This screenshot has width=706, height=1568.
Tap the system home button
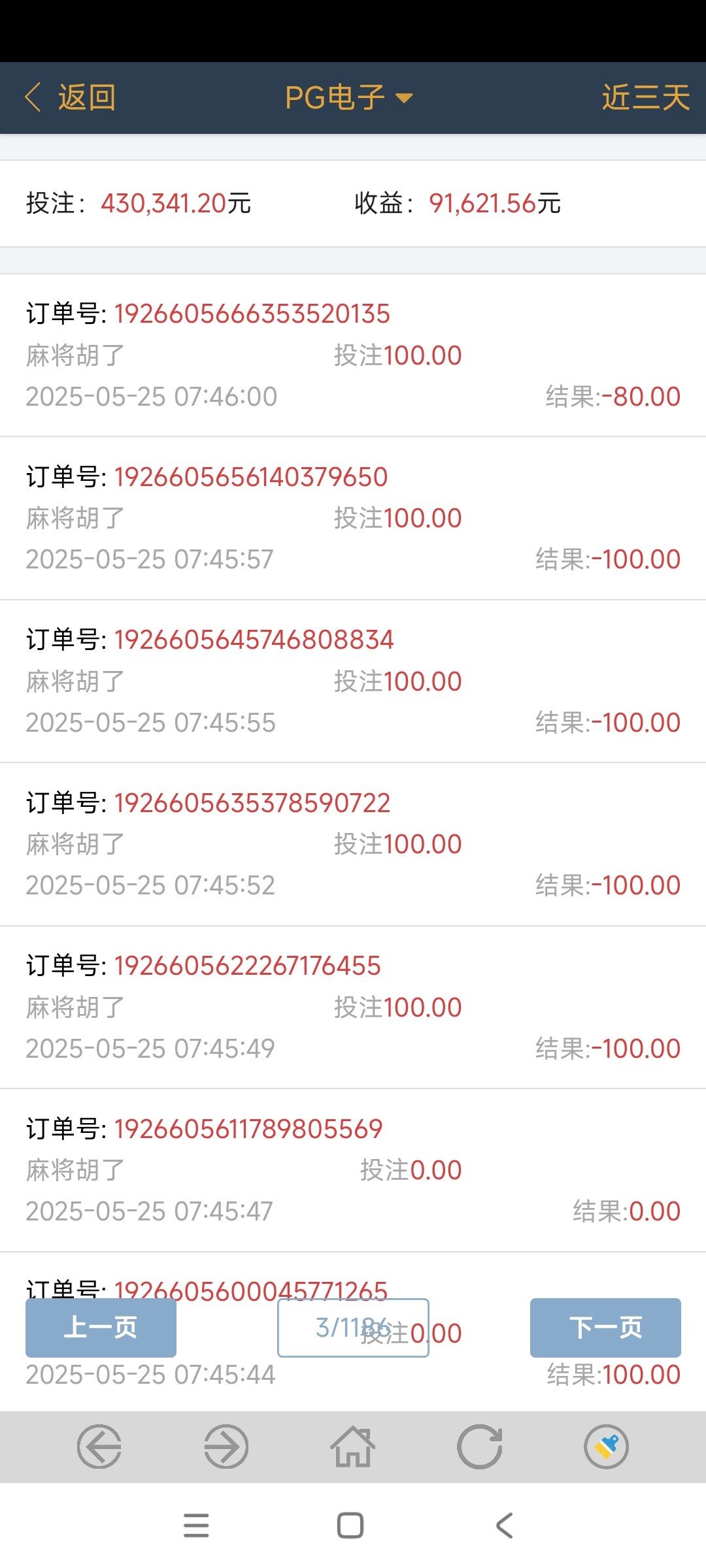click(350, 1526)
